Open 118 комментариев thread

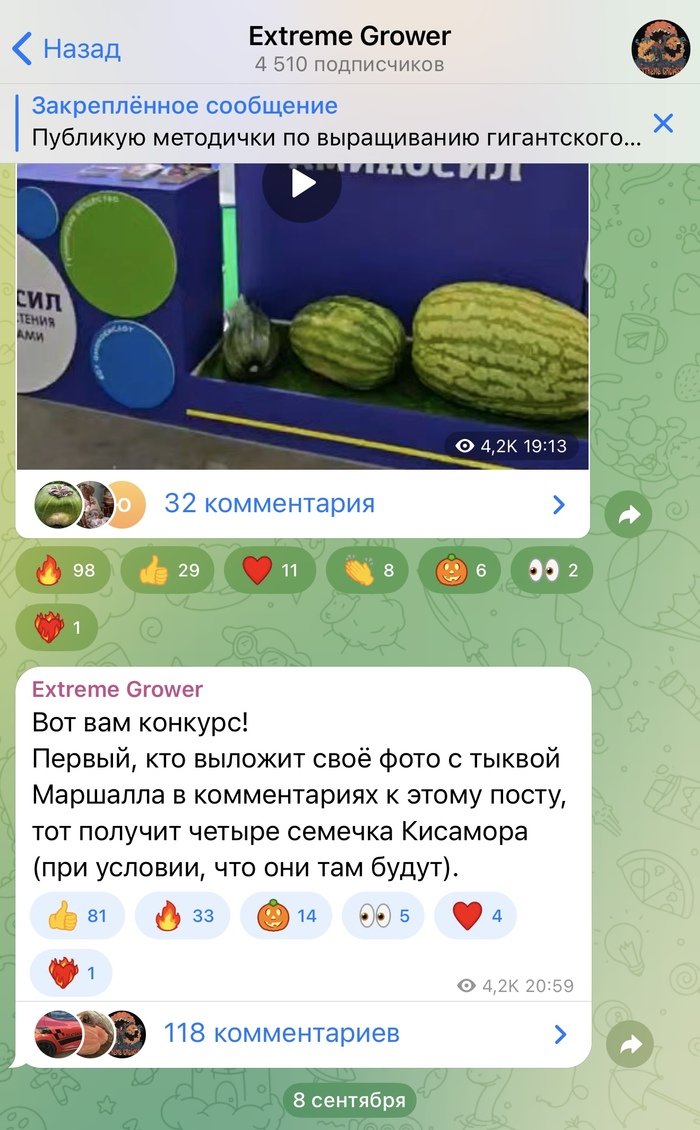(x=302, y=1033)
